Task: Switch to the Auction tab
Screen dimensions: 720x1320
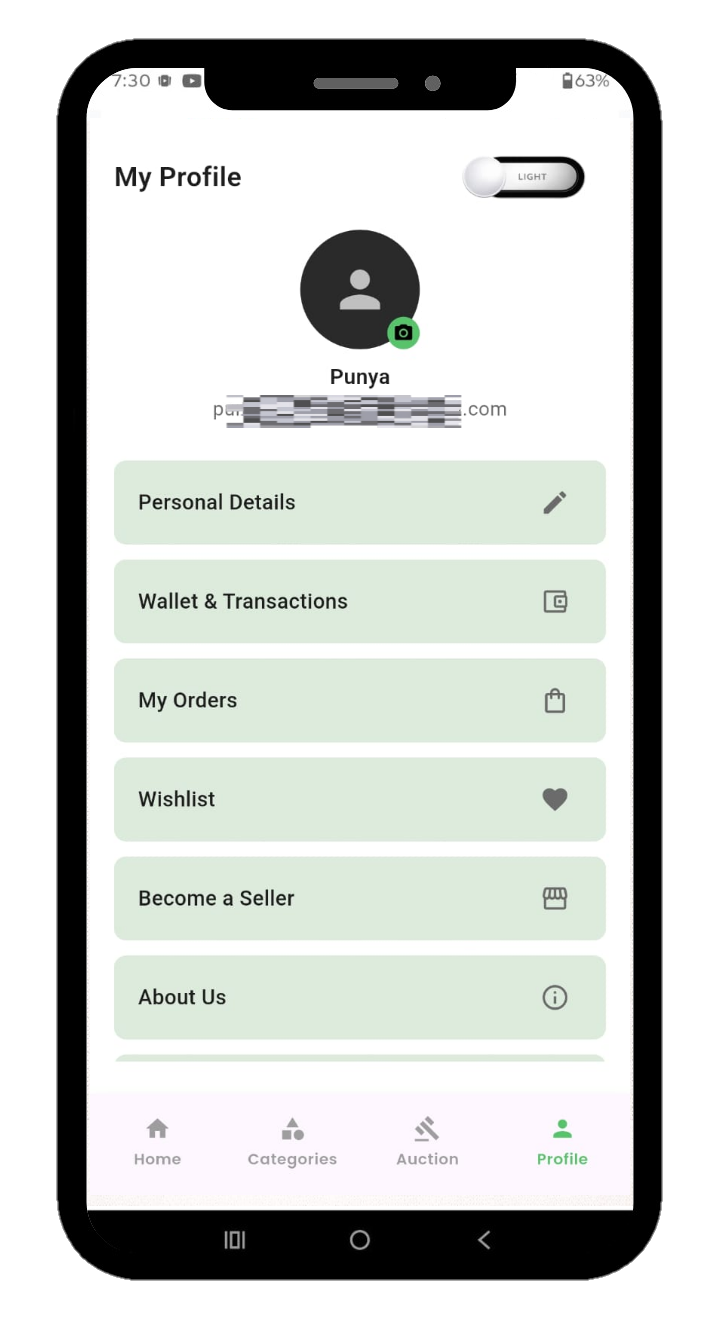Action: [x=427, y=1142]
